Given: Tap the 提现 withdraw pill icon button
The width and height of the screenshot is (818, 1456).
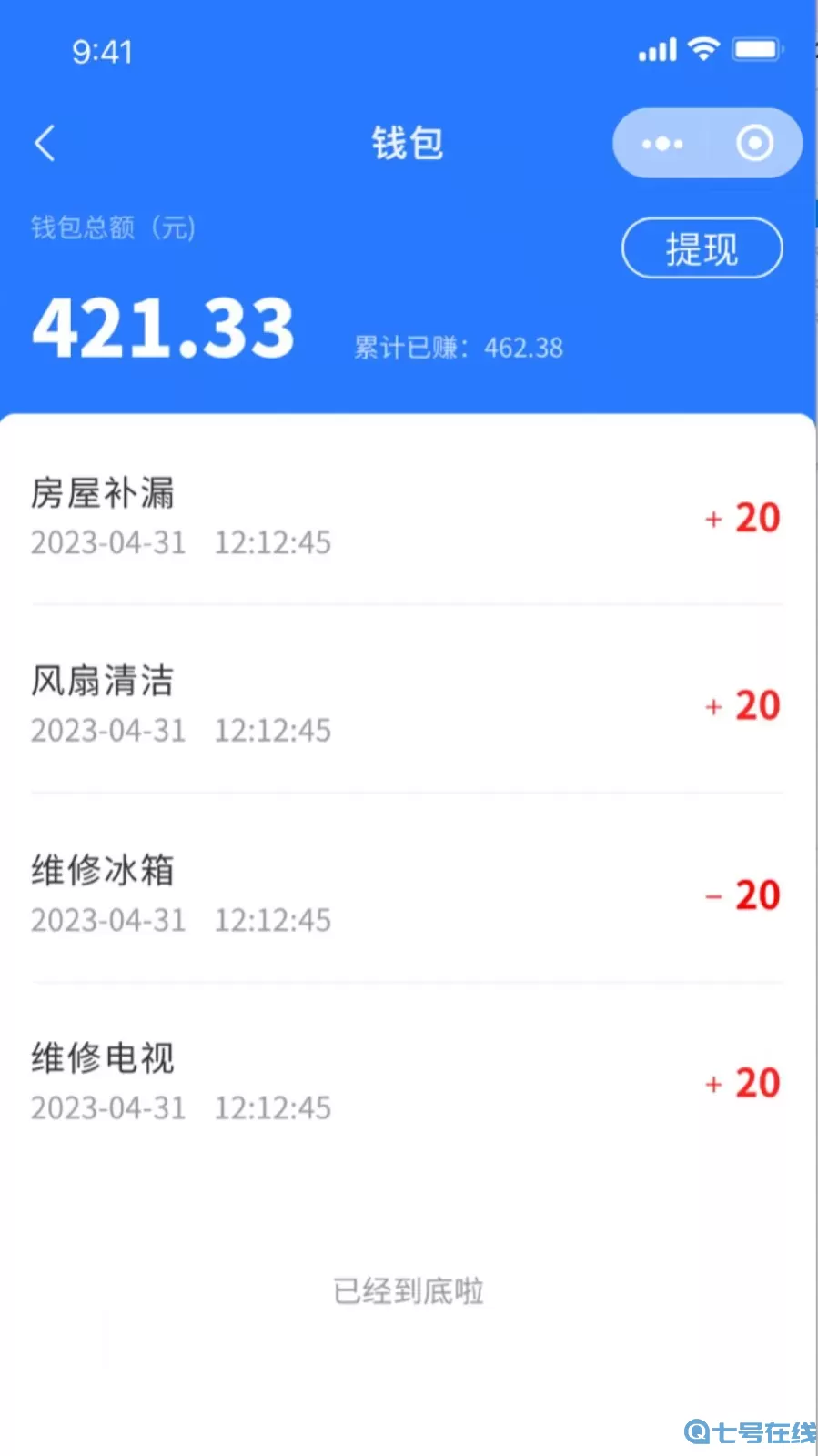Looking at the screenshot, I should click(702, 248).
